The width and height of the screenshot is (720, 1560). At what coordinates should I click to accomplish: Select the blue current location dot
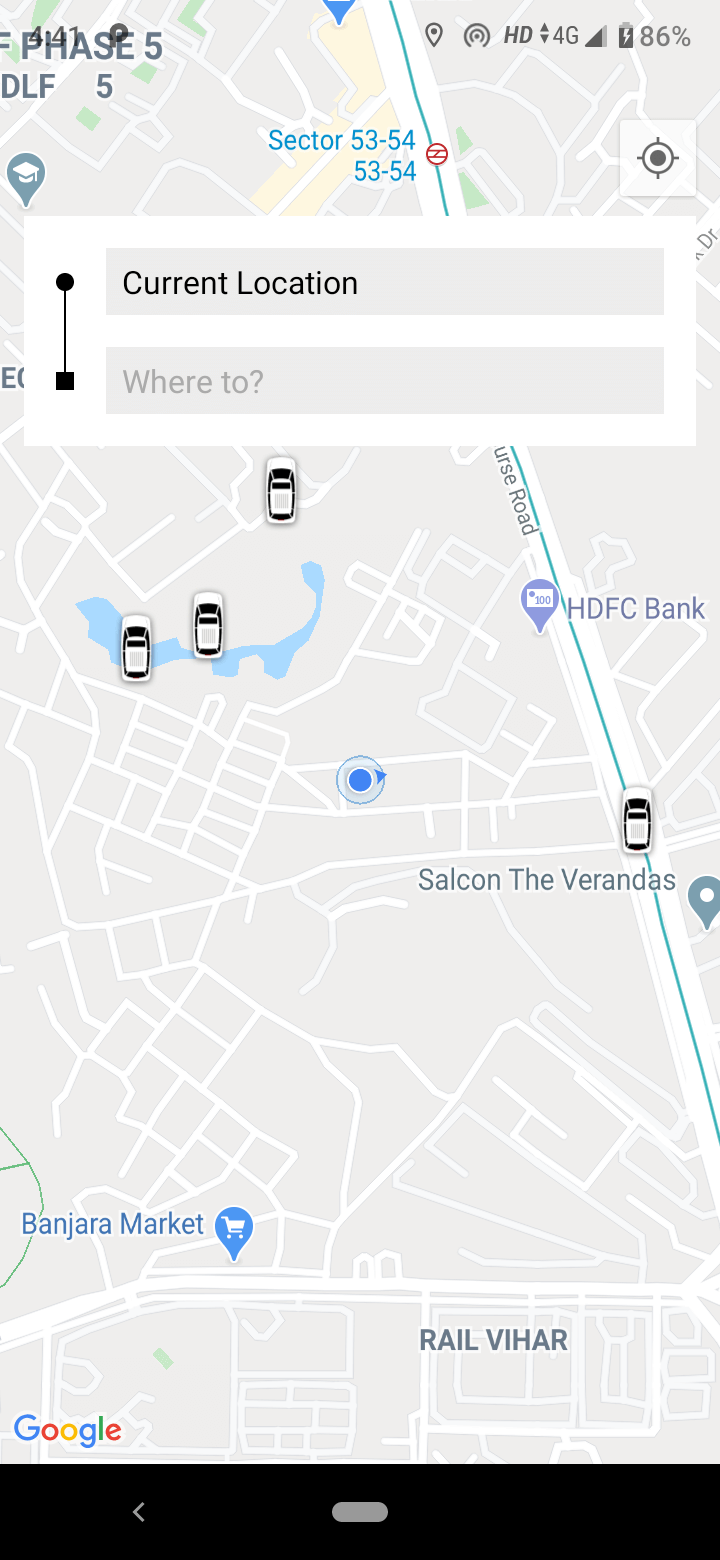pyautogui.click(x=361, y=781)
